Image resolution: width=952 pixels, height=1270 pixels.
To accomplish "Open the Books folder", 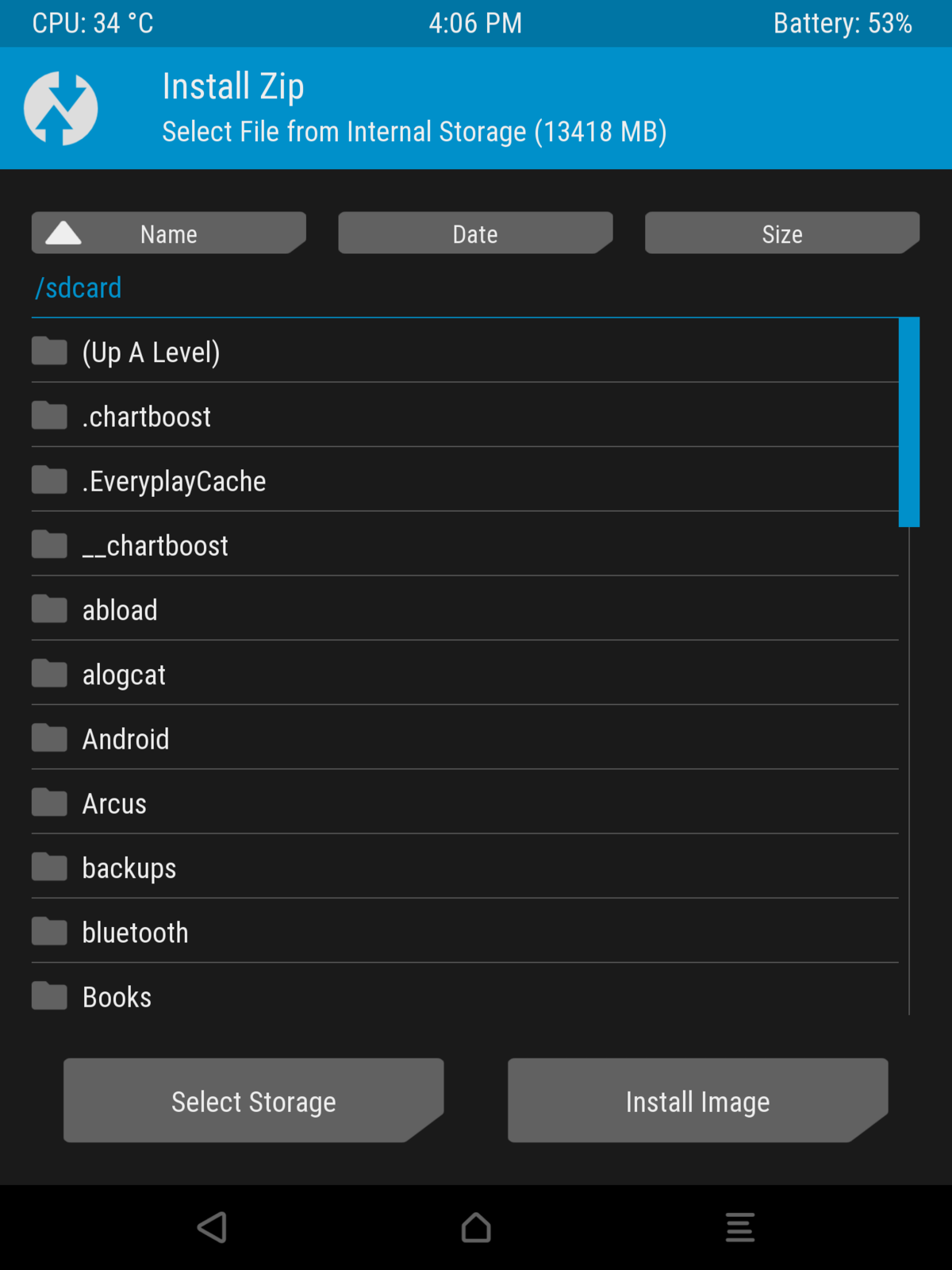I will pos(117,996).
